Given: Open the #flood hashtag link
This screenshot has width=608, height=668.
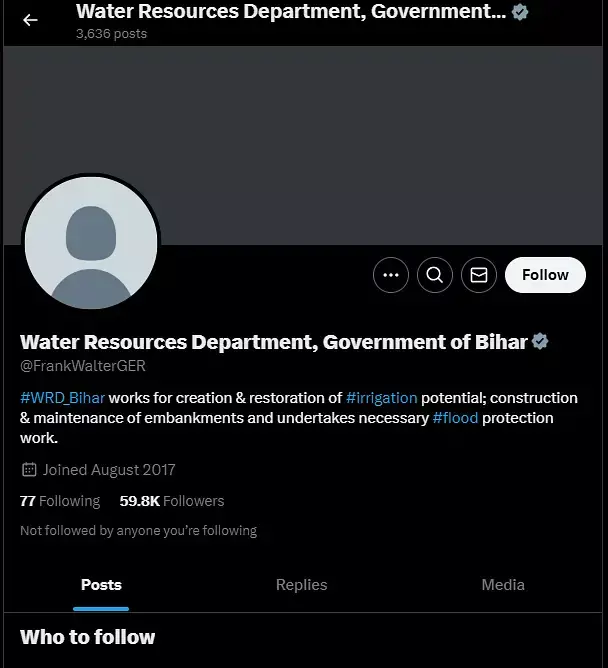Looking at the screenshot, I should 455,418.
